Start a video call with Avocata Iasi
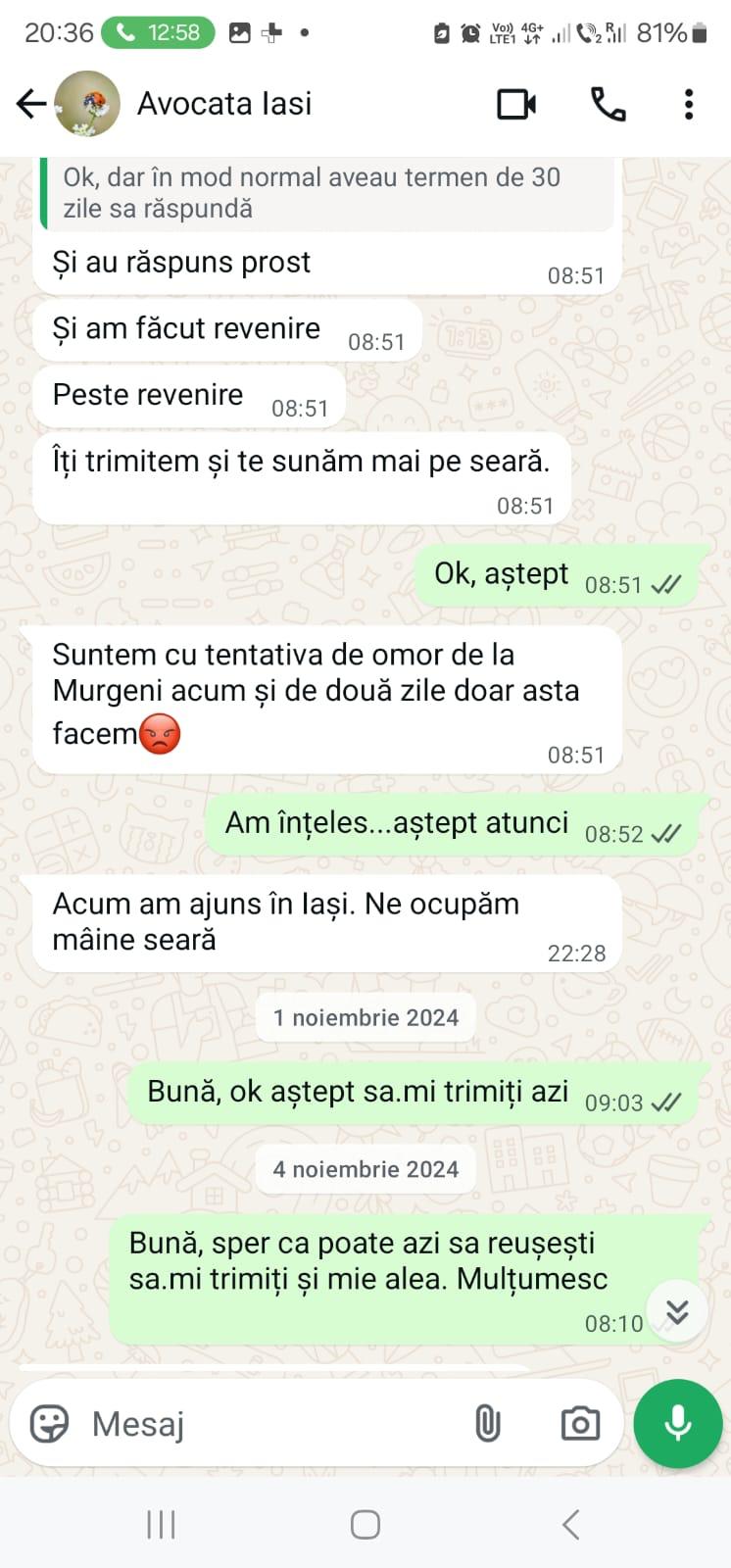Screen dimensions: 731x1568 516,104
